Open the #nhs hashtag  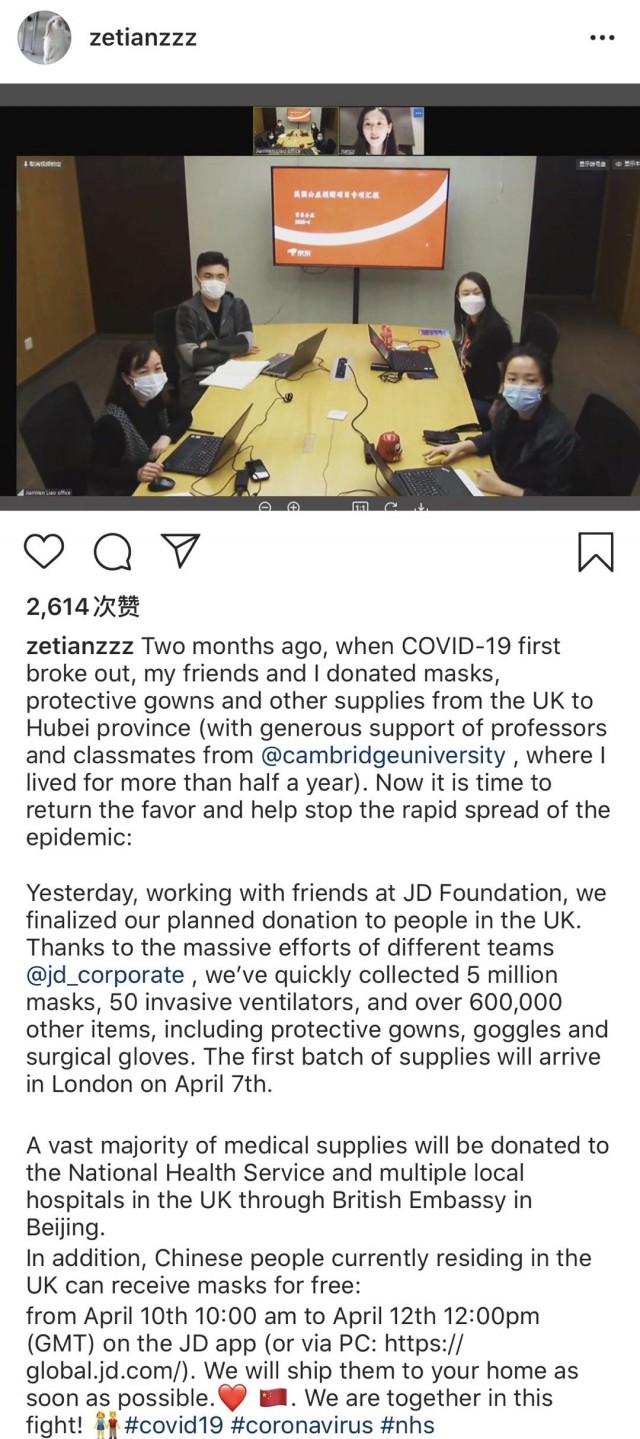(407, 1425)
